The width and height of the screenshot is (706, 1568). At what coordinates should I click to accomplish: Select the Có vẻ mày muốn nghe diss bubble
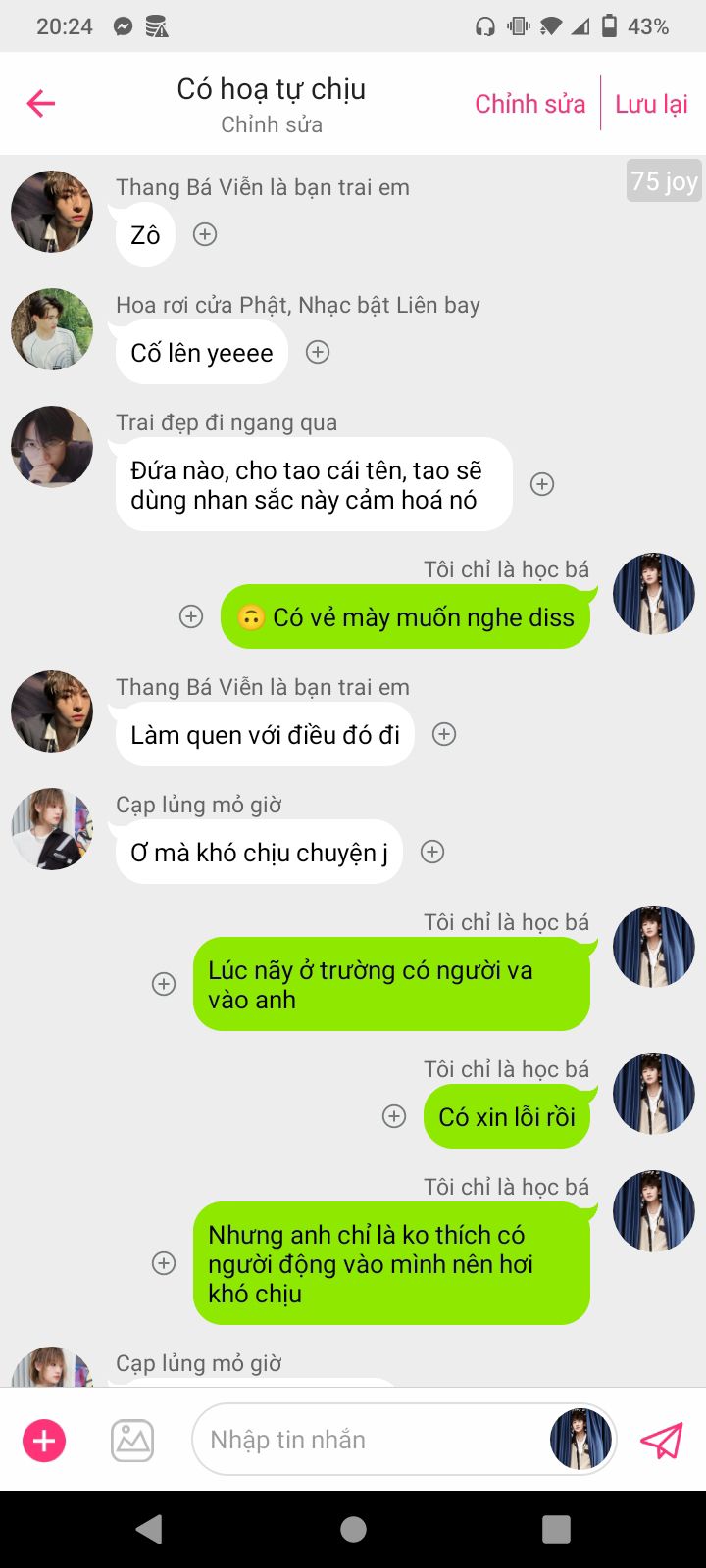[x=406, y=616]
